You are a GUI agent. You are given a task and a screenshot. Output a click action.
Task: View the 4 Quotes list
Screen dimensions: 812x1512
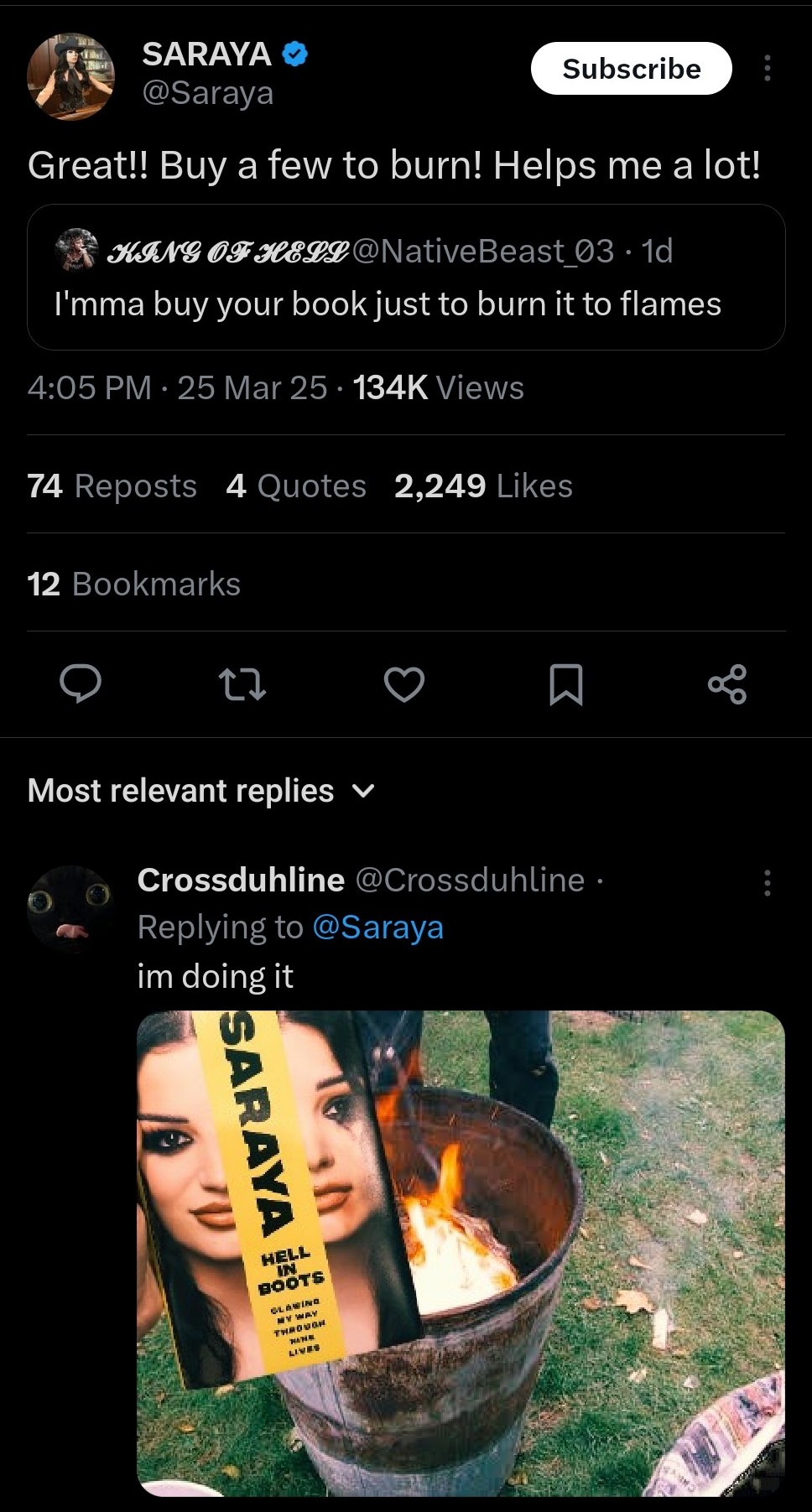tap(296, 486)
